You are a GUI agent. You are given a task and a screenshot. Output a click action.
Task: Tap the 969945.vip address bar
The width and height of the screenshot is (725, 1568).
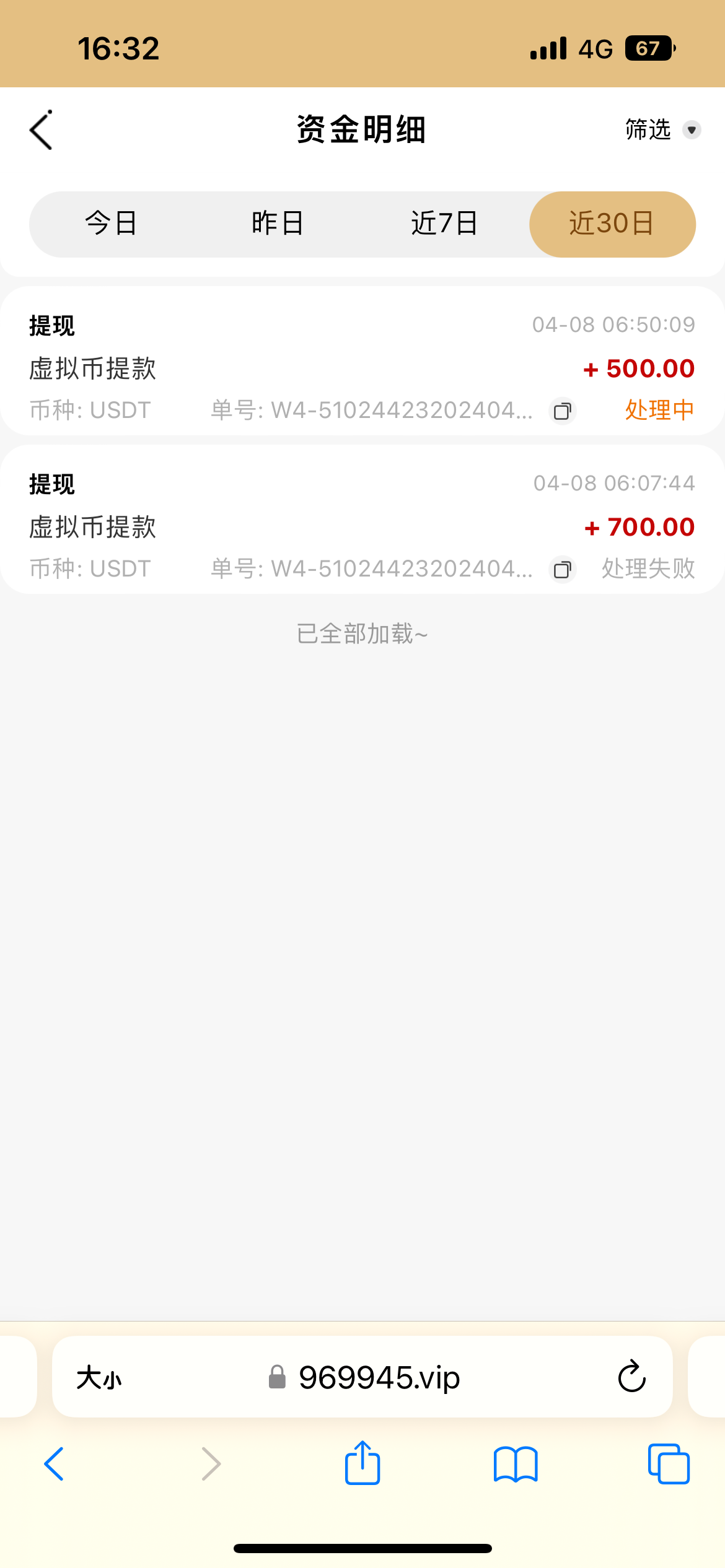(379, 1377)
